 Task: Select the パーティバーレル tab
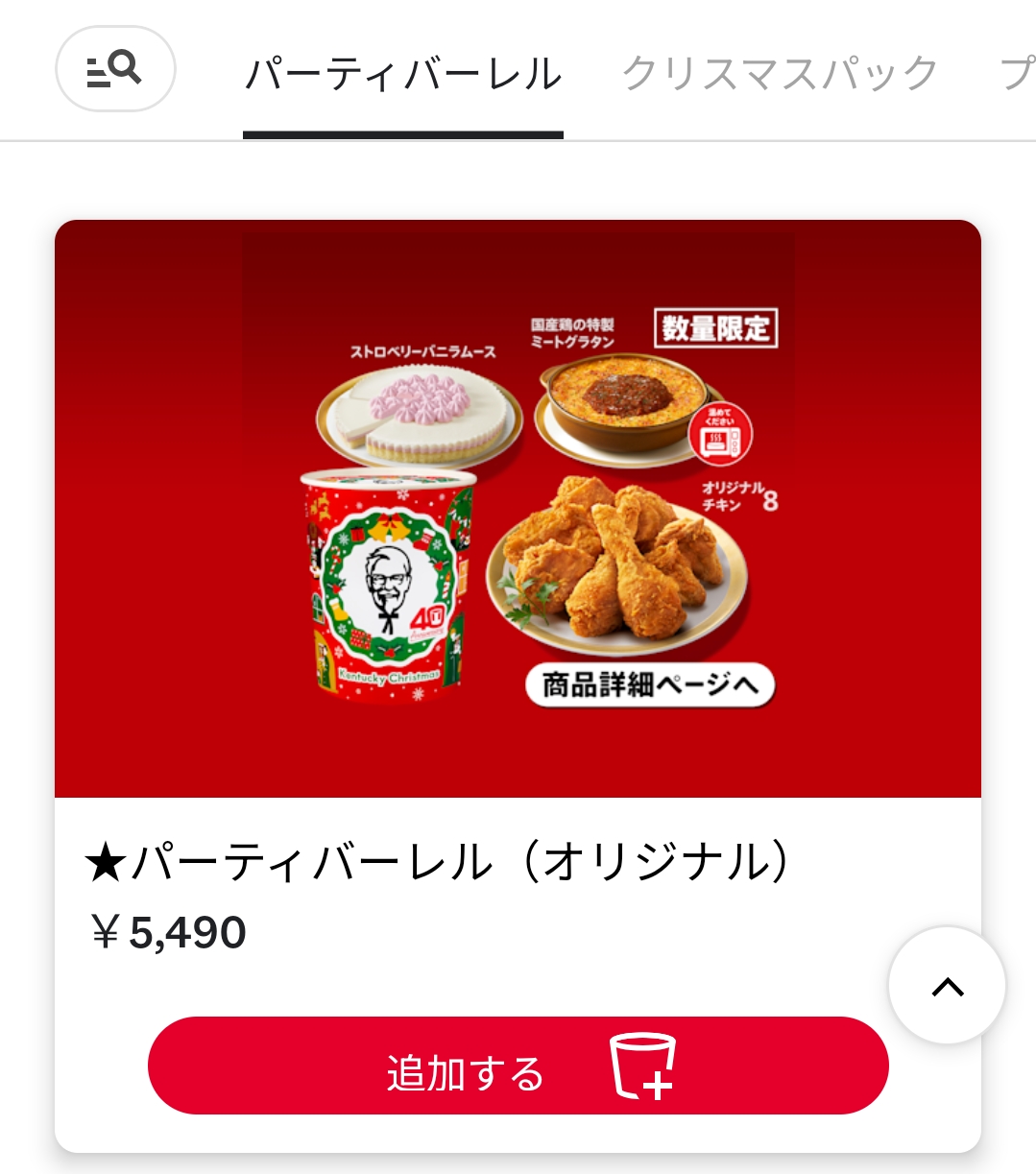403,75
